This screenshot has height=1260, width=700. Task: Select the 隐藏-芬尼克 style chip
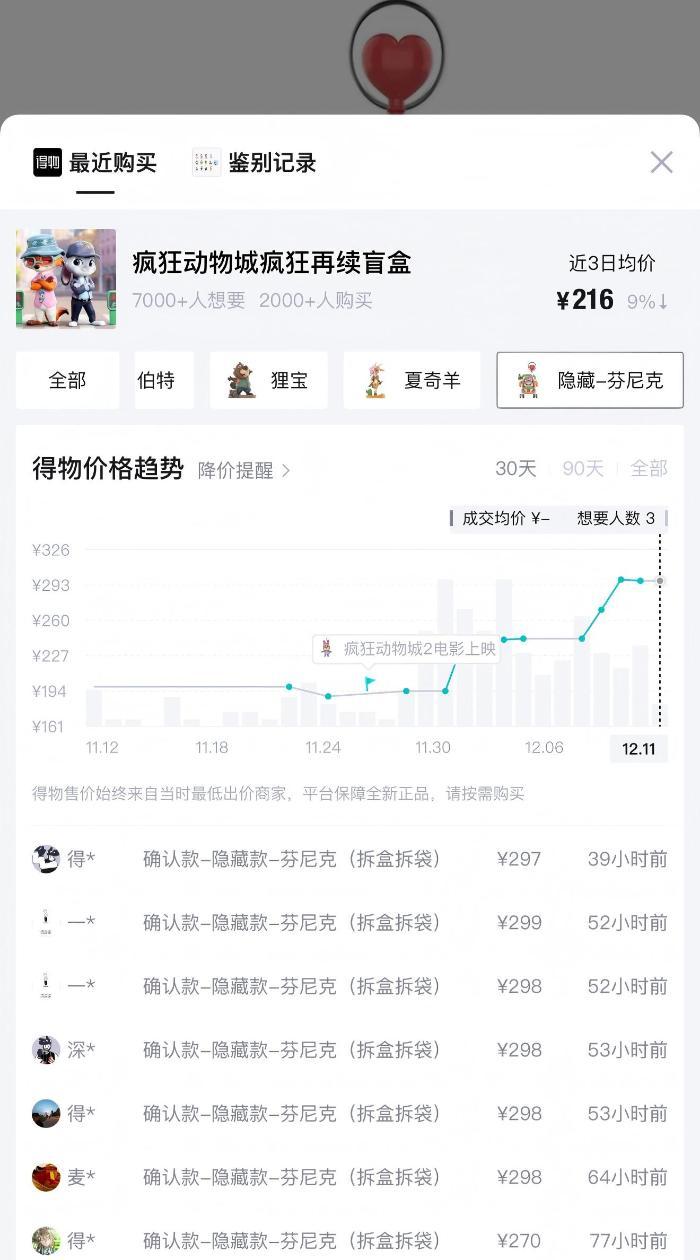(590, 380)
